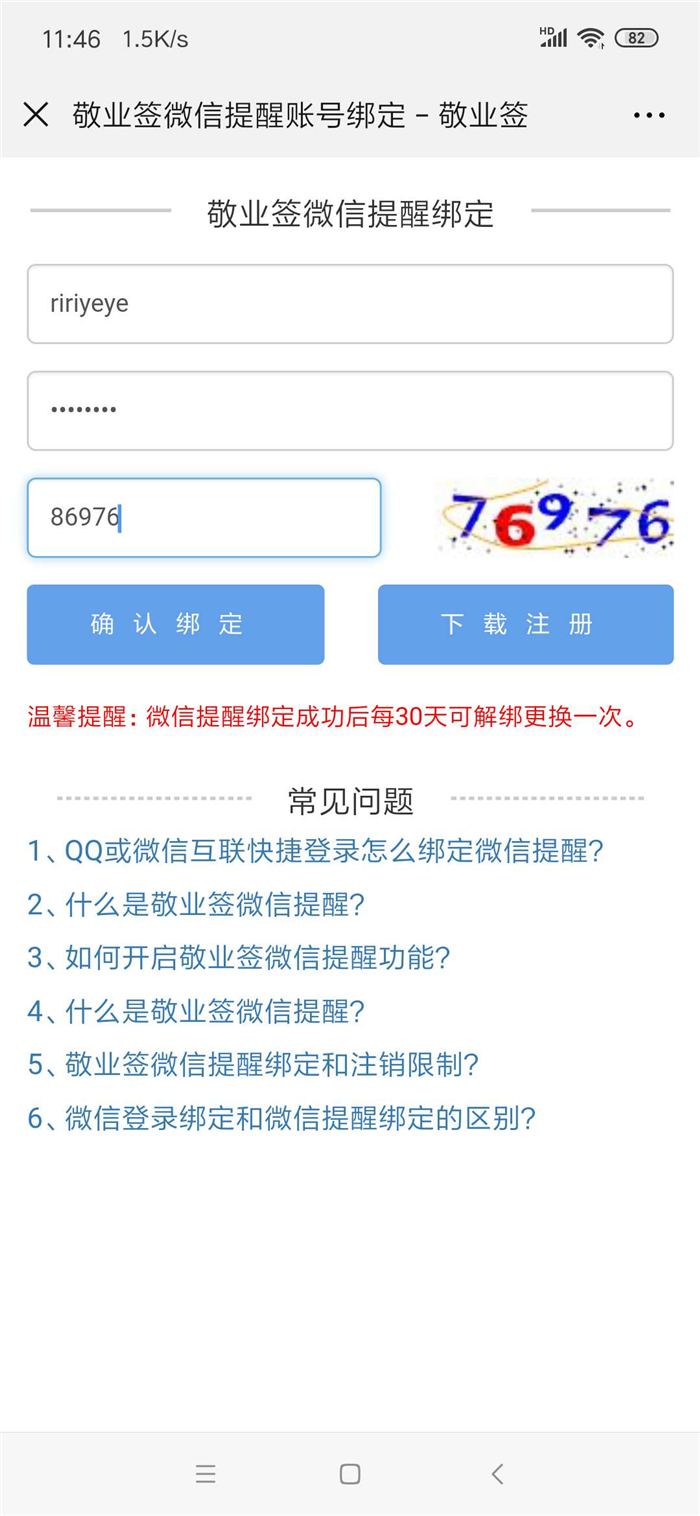Open FAQ 4 什么是敬业签微信提醒
The height and width of the screenshot is (1516, 700).
pos(196,1011)
